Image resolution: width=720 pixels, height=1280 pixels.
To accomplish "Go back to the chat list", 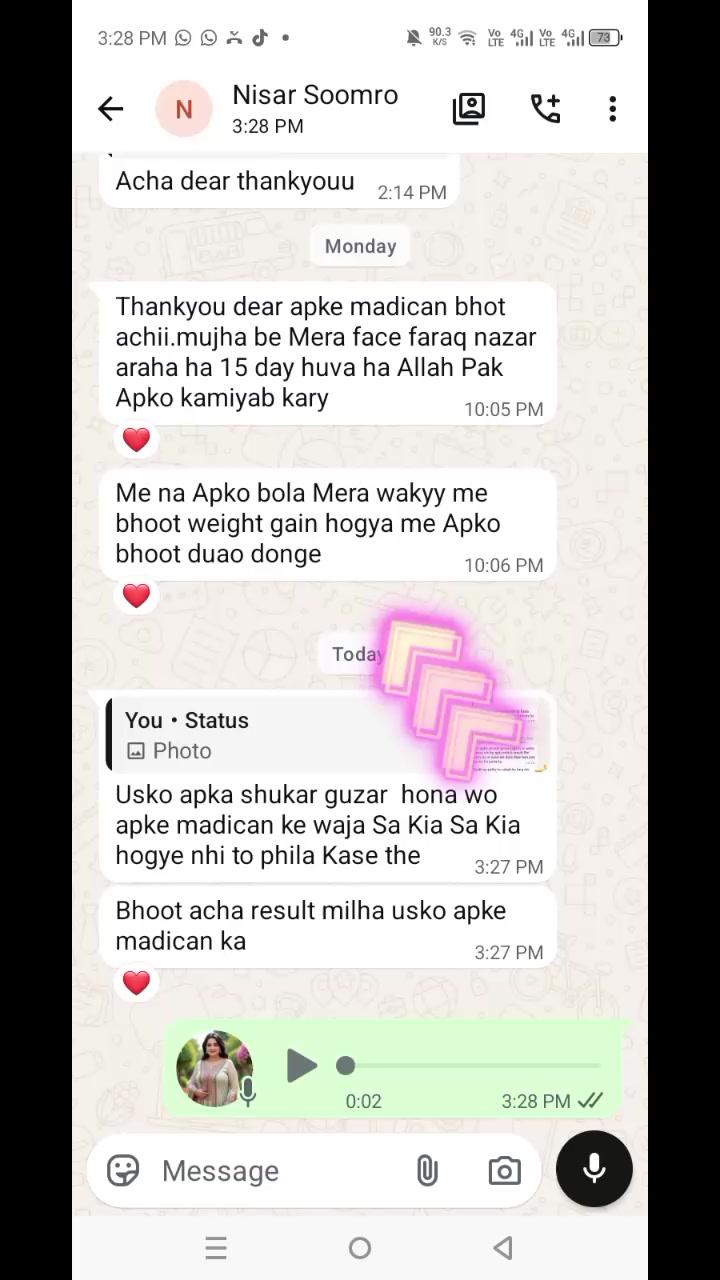I will [x=110, y=109].
